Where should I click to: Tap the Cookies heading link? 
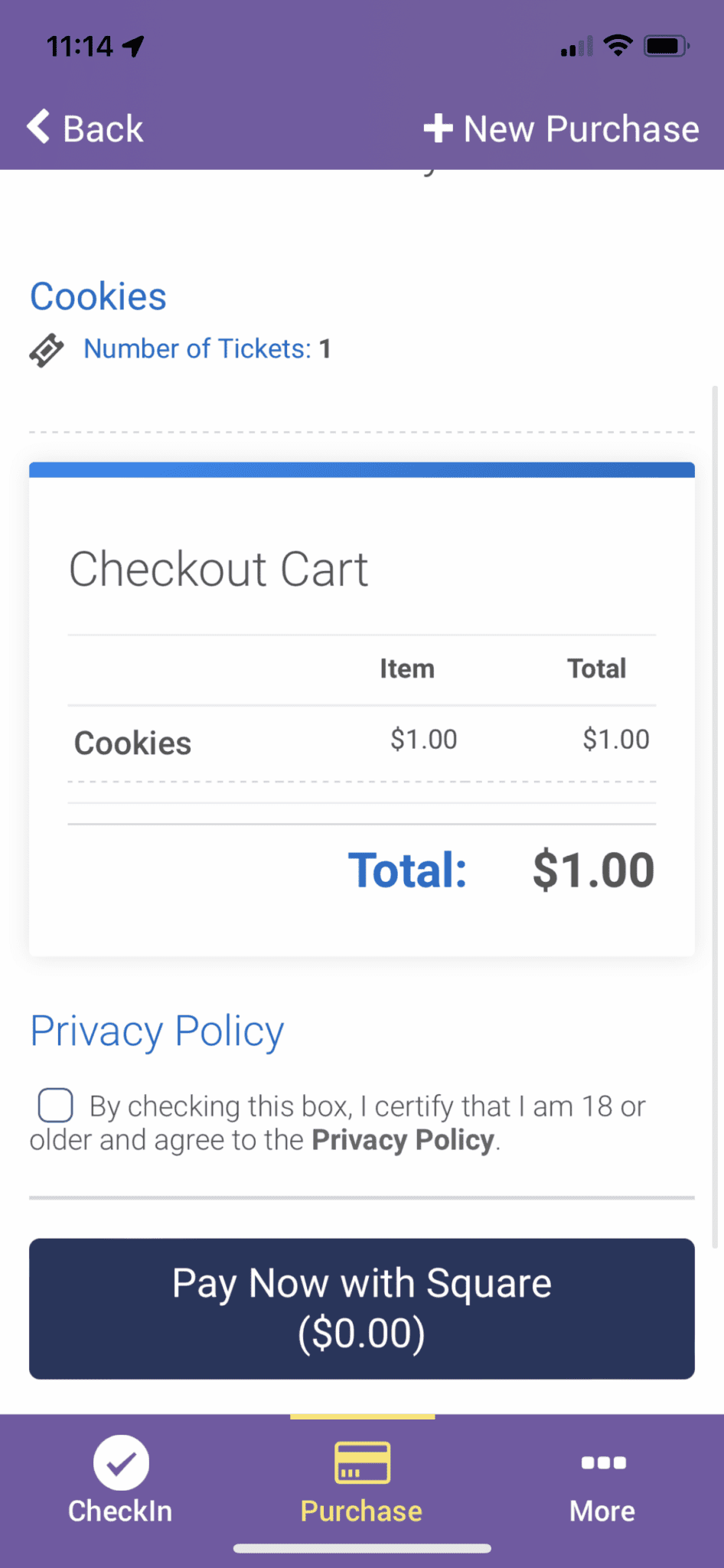pos(98,297)
